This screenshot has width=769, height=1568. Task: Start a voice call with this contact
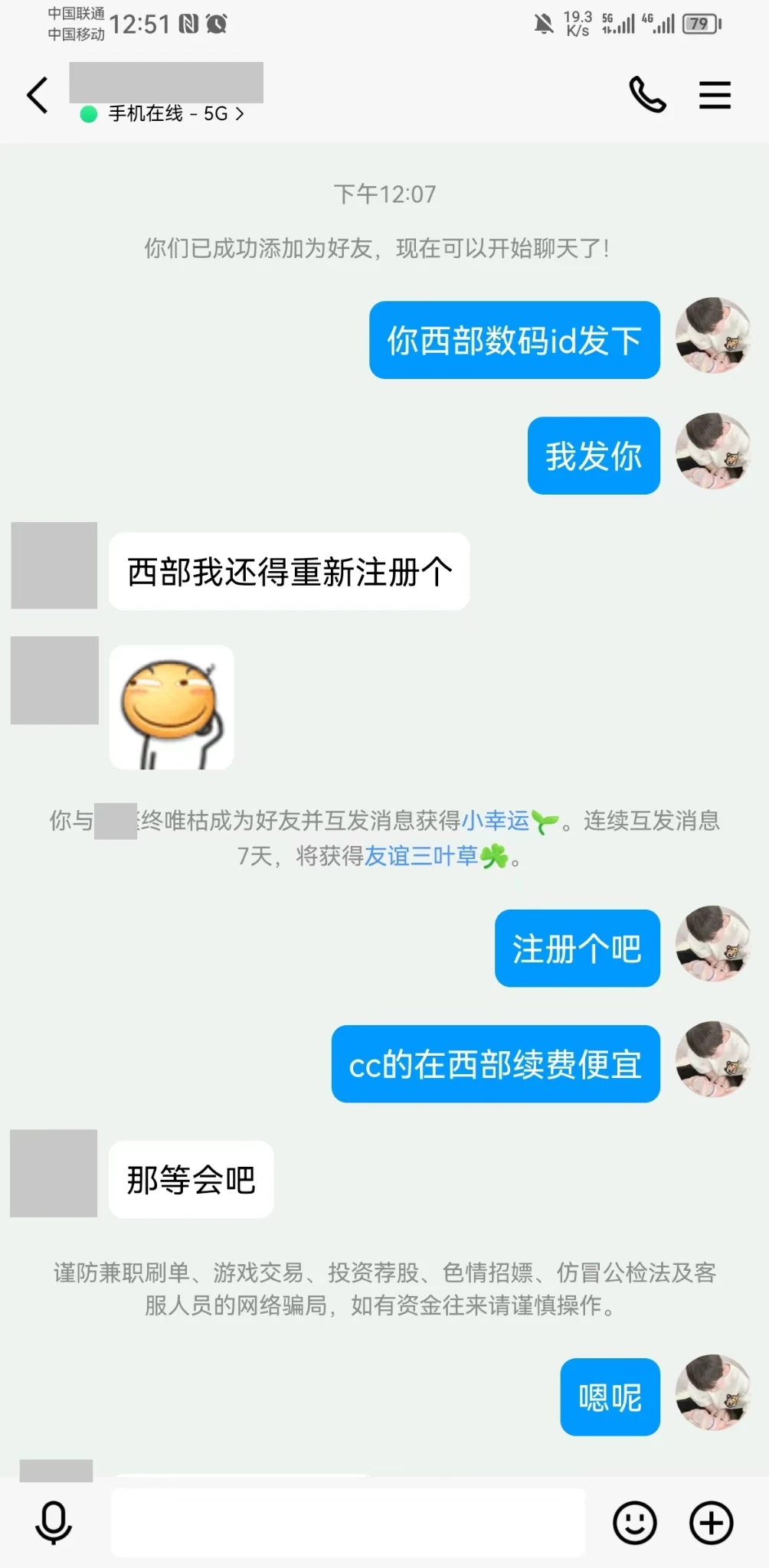647,95
